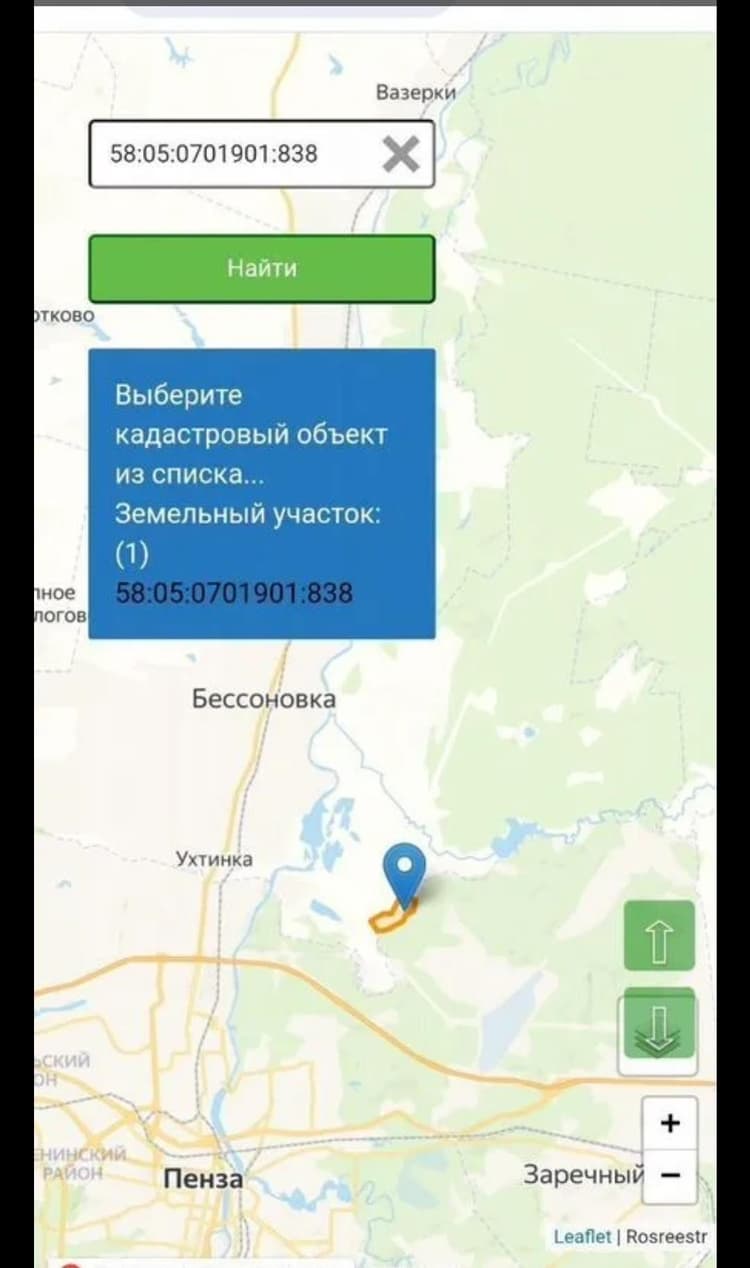Tap the green Найти button
This screenshot has height=1268, width=750.
click(x=261, y=268)
